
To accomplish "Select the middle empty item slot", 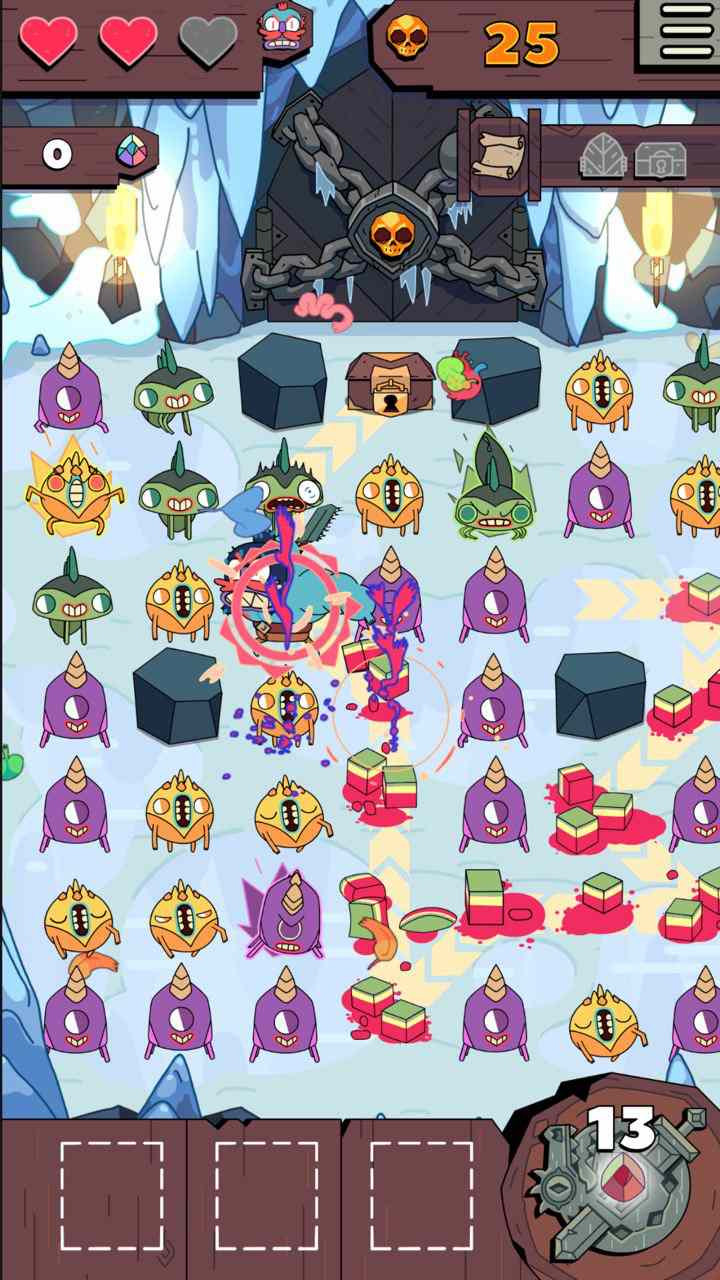I will (x=266, y=1196).
